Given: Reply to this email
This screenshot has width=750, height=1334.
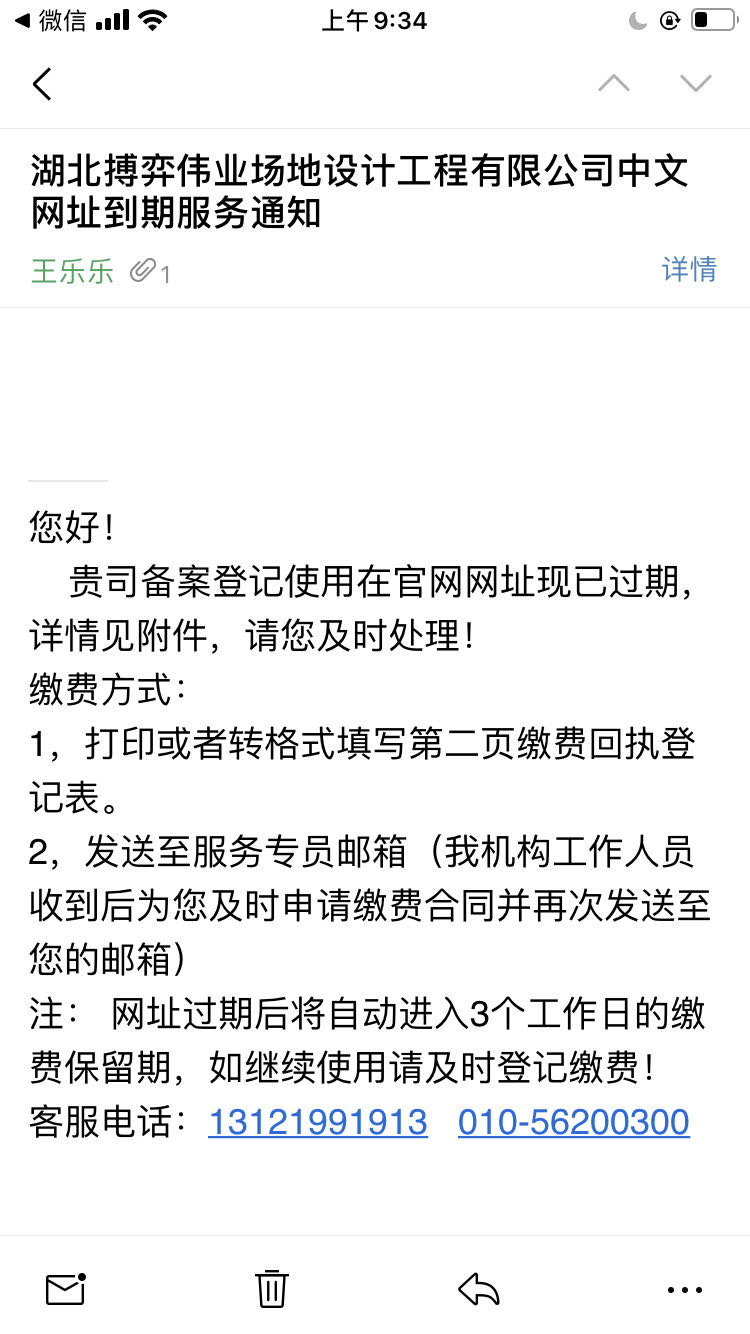Looking at the screenshot, I should click(479, 1289).
